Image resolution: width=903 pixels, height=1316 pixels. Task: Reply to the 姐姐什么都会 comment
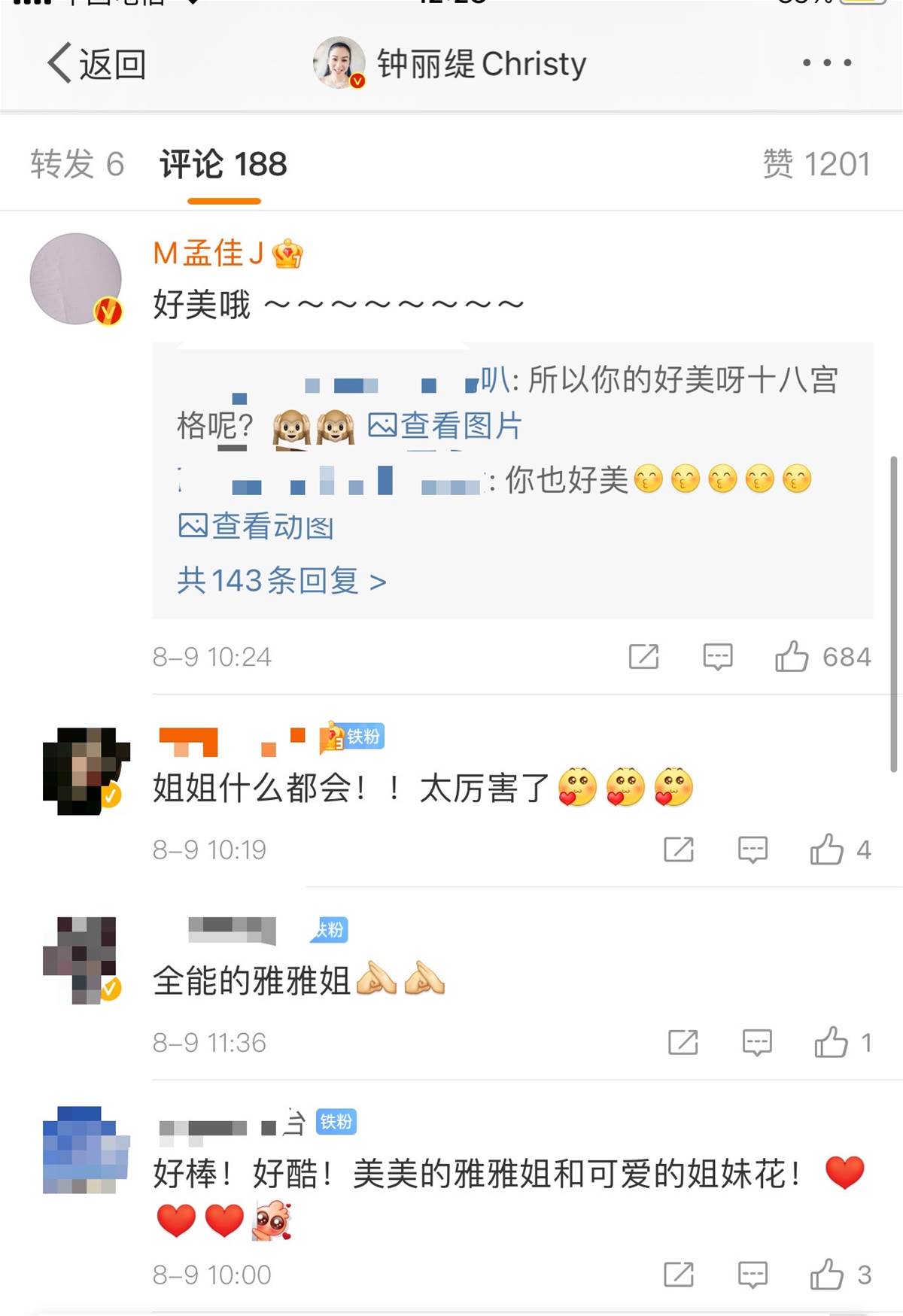pos(752,849)
